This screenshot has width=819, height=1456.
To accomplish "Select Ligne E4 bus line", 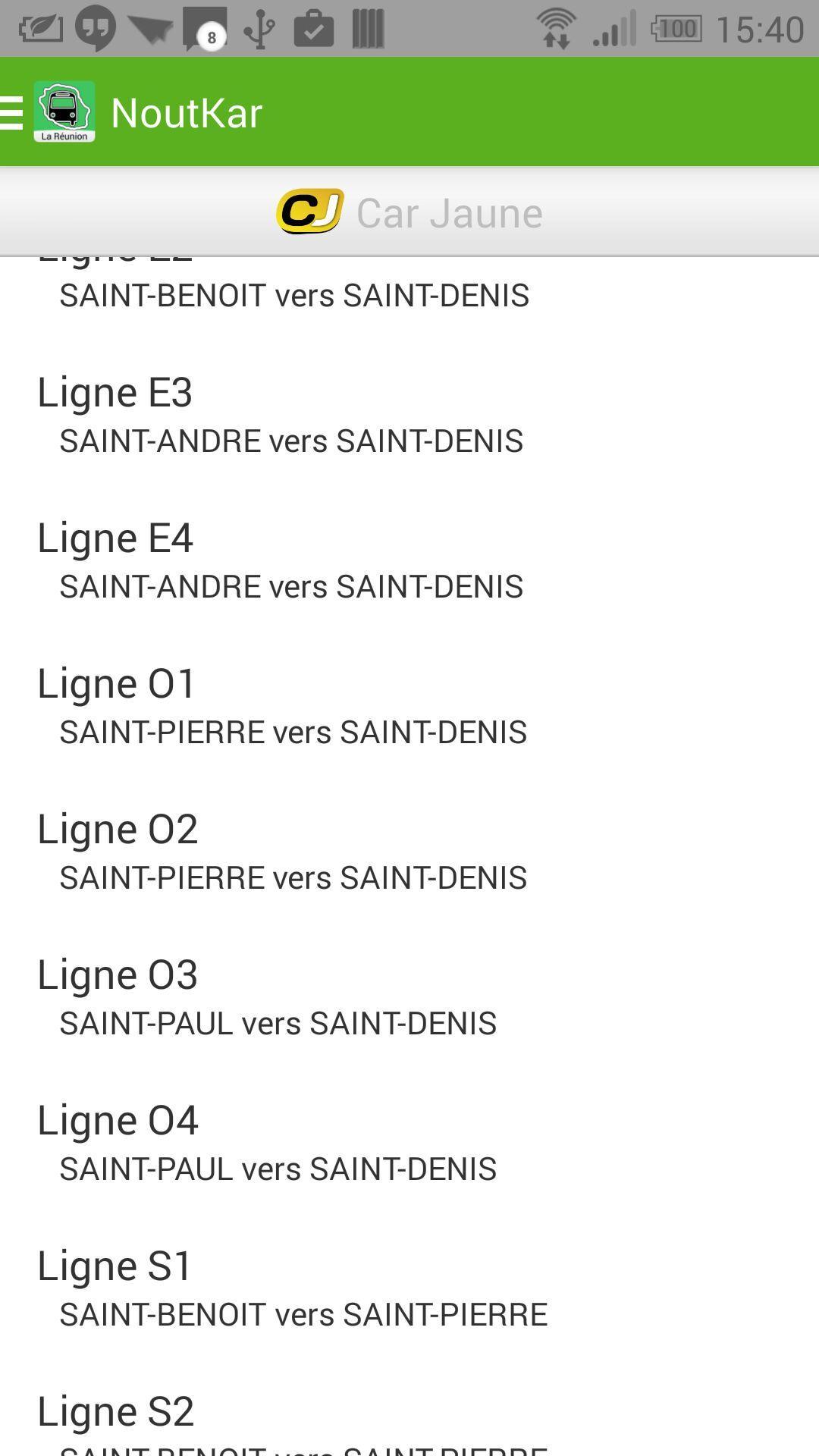I will [409, 561].
